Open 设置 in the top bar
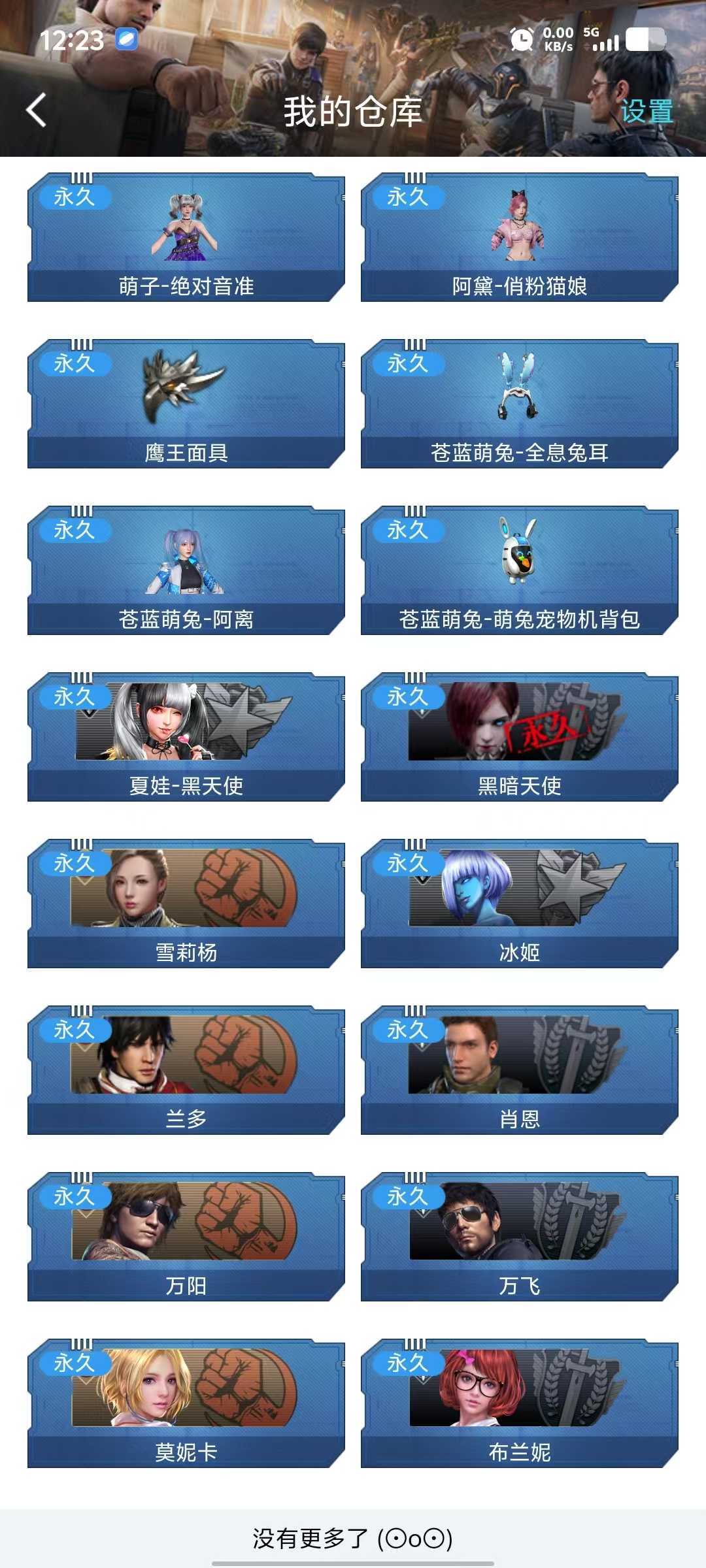 click(647, 111)
